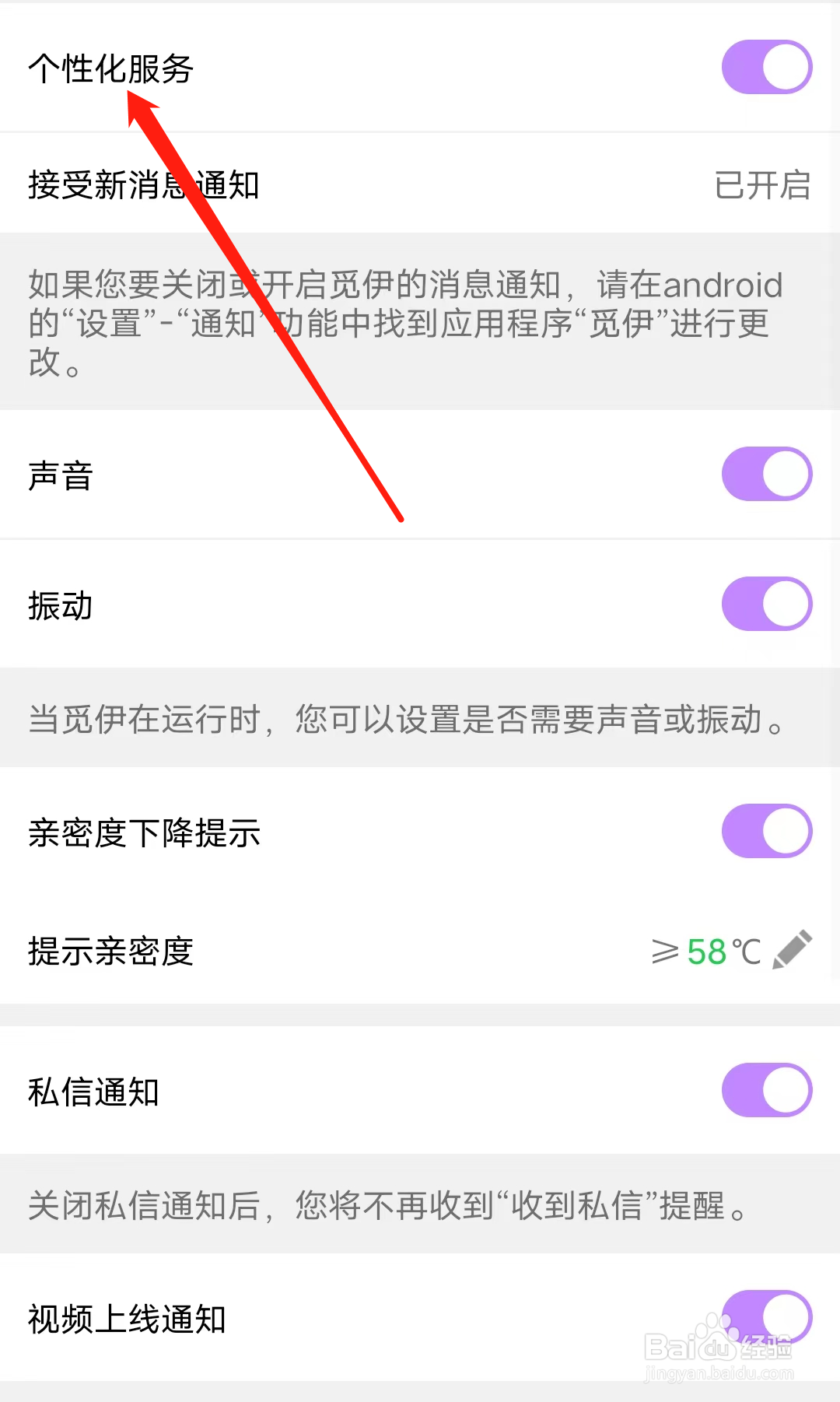Viewport: 840px width, 1402px height.
Task: Disable the 私信通知 switch
Action: click(x=766, y=1089)
